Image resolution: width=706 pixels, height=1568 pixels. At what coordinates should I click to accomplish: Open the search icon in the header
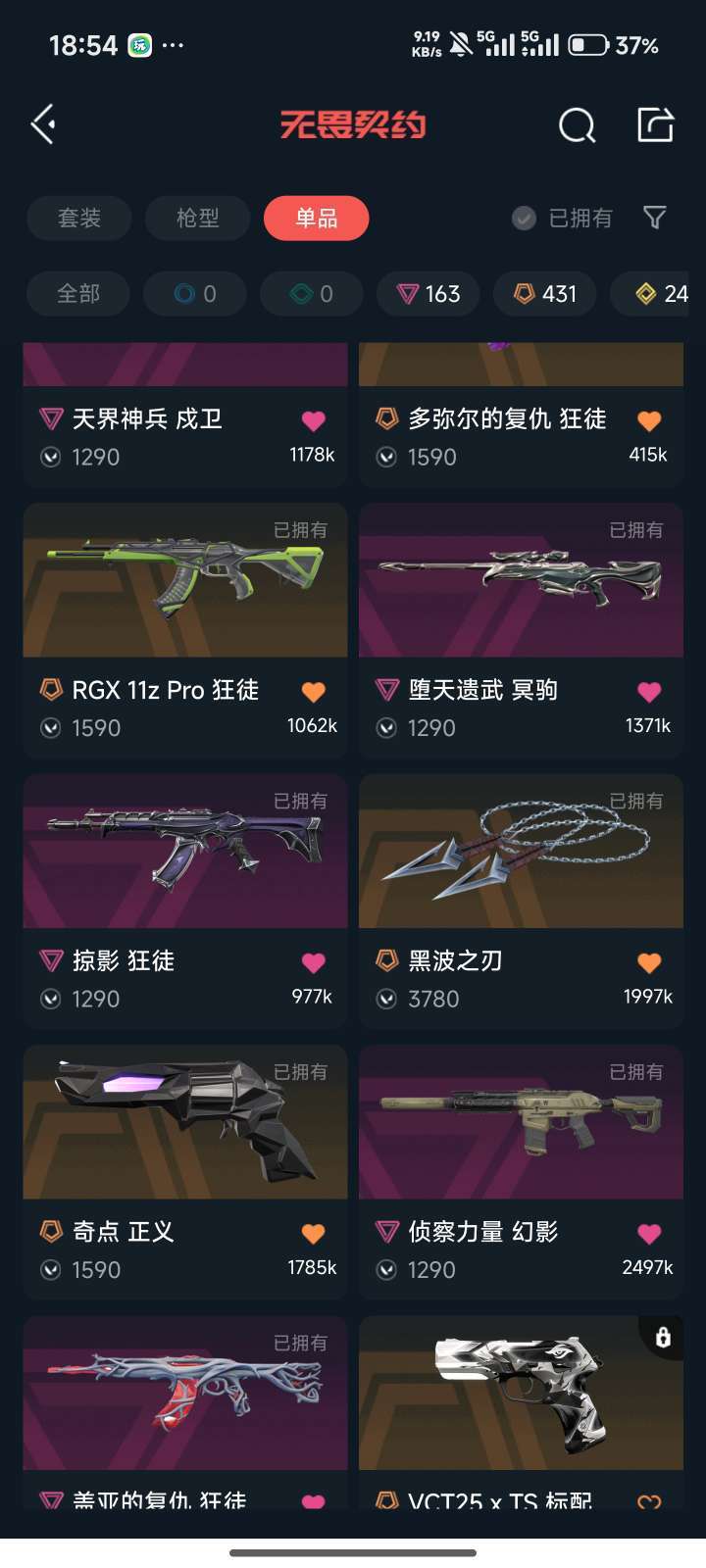[x=577, y=125]
